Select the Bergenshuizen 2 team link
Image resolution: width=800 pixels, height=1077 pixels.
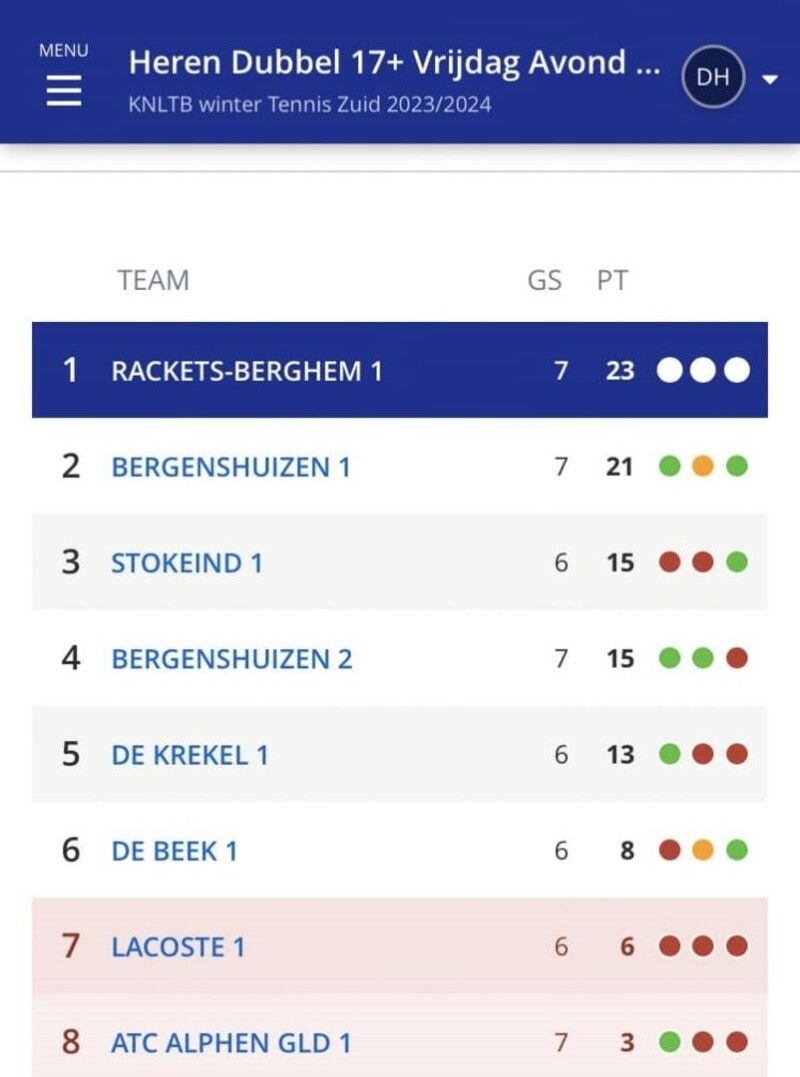(x=231, y=659)
